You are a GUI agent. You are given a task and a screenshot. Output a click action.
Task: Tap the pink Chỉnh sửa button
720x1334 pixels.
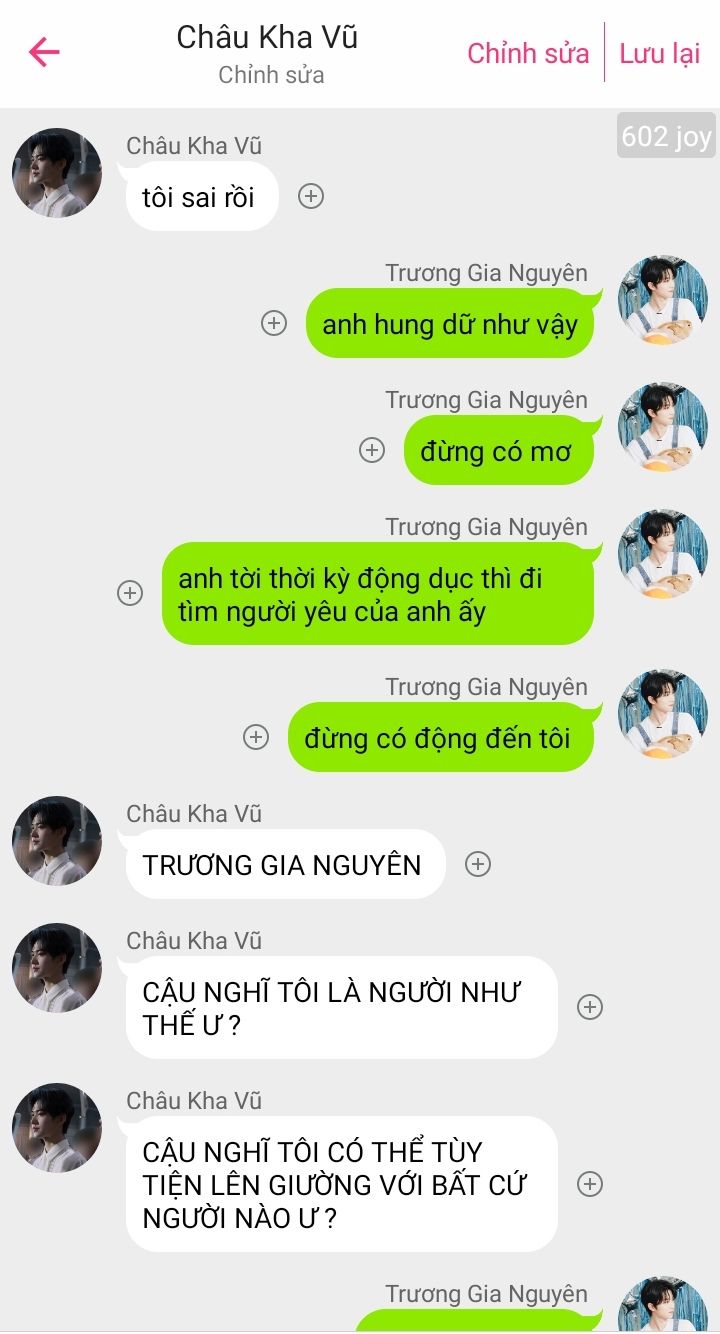click(x=528, y=53)
